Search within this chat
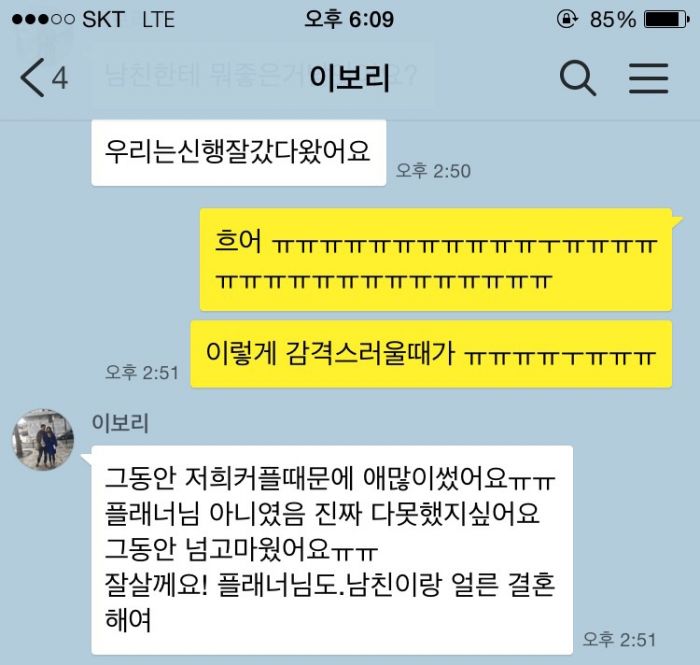 [577, 78]
